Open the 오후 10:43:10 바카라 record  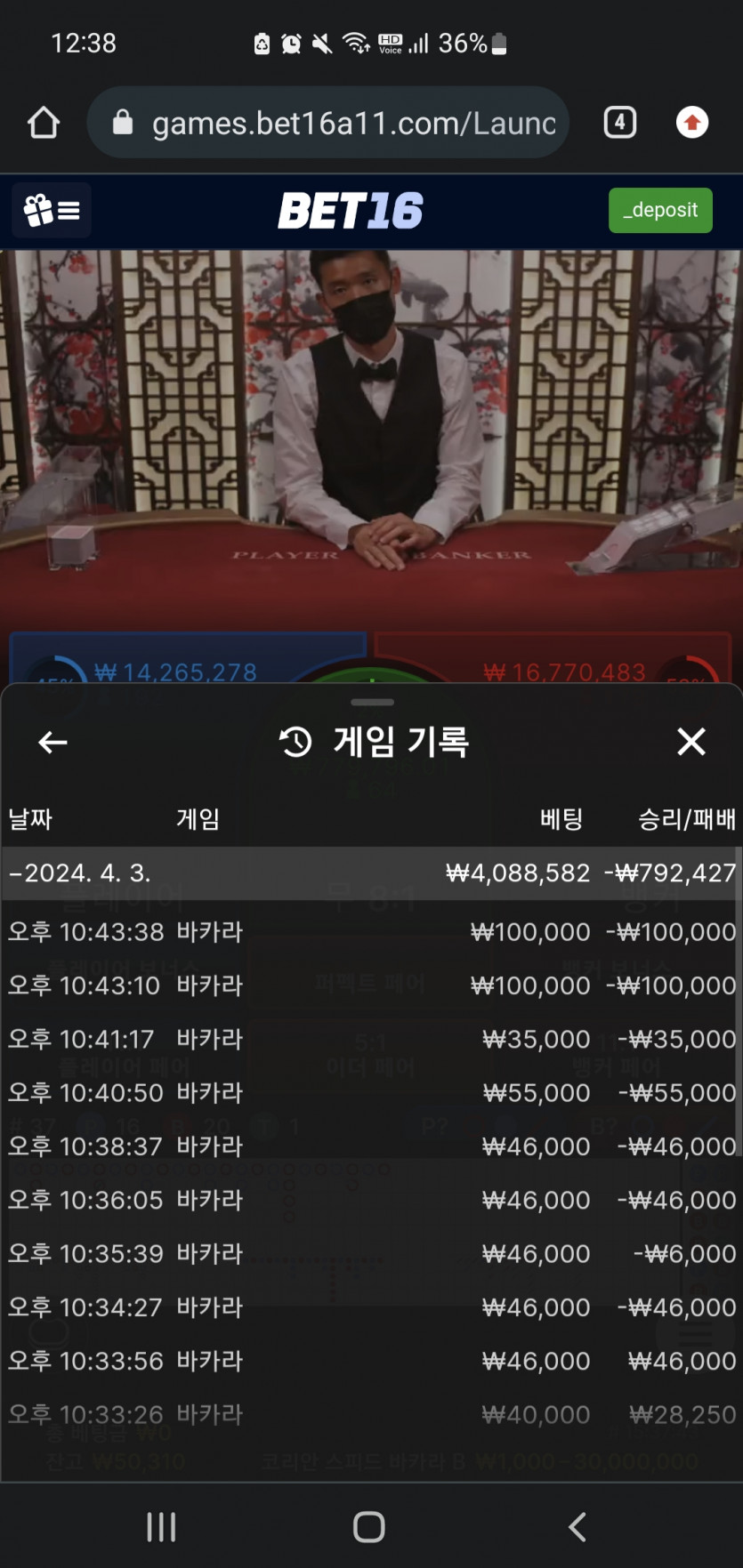click(x=371, y=985)
